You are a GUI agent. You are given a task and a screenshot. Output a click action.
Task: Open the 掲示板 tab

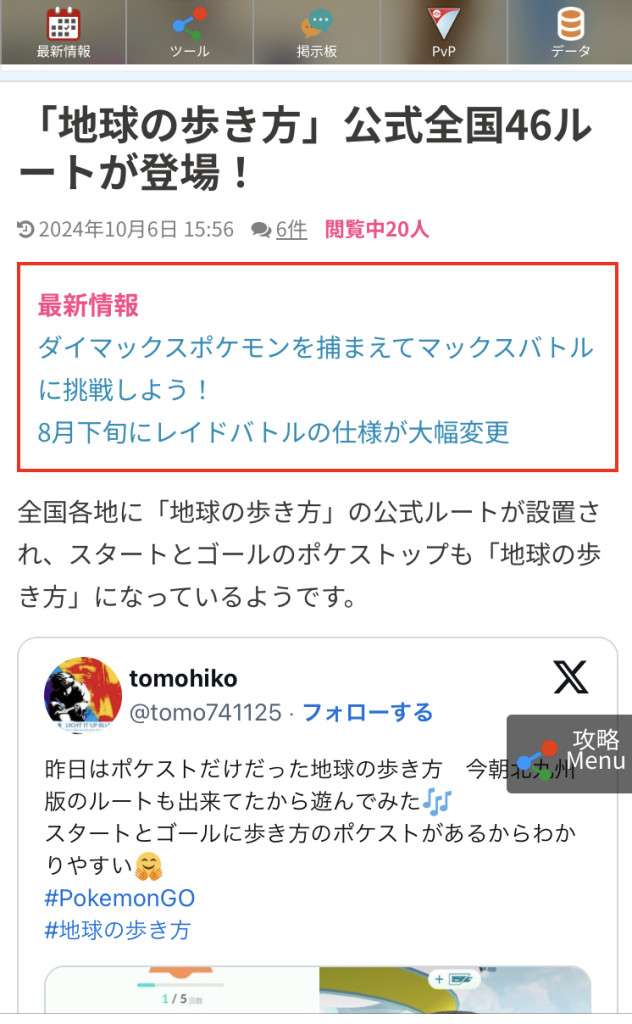coord(316,32)
